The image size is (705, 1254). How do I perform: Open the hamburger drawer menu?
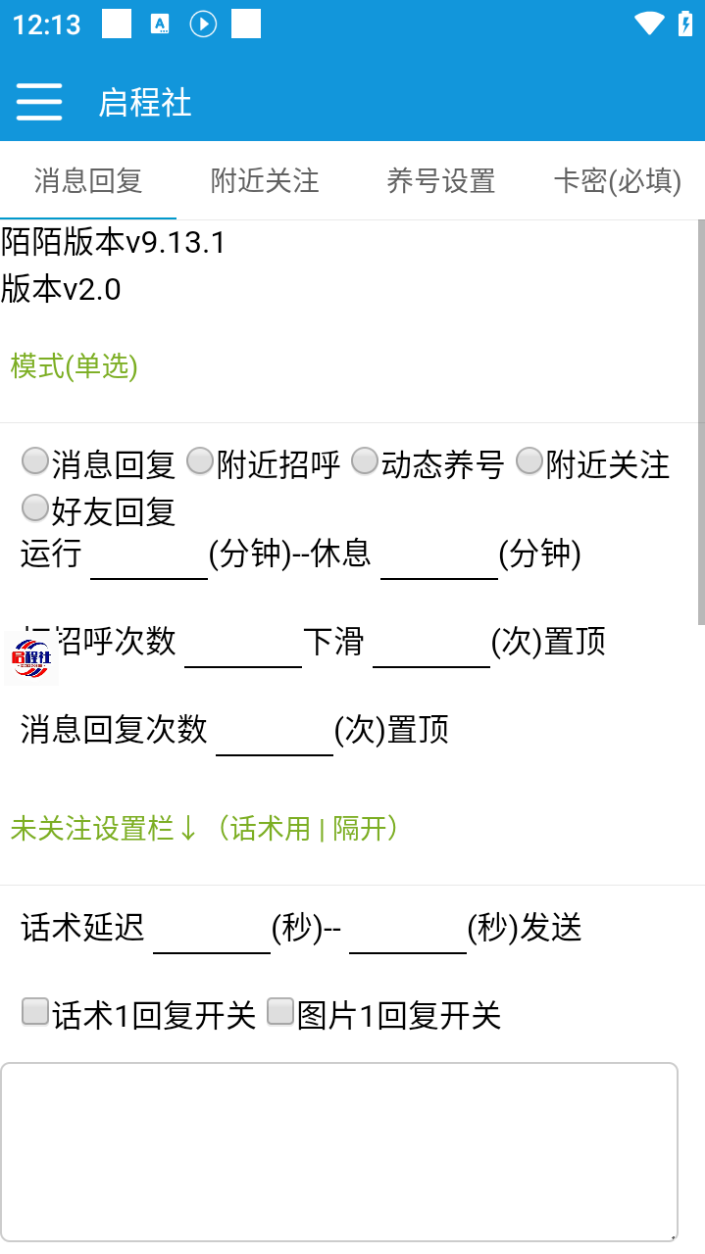pyautogui.click(x=39, y=102)
